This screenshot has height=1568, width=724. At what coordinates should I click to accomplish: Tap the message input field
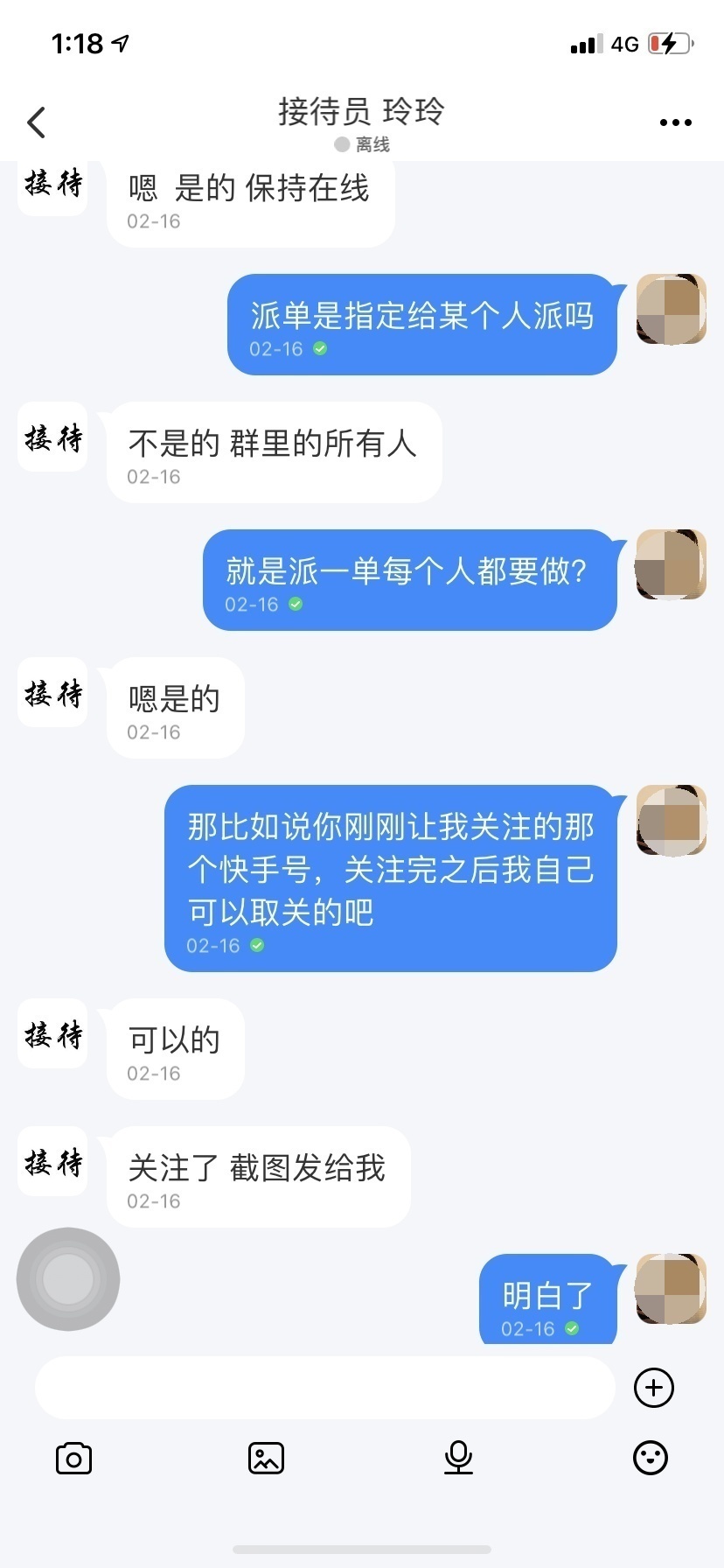(325, 1388)
